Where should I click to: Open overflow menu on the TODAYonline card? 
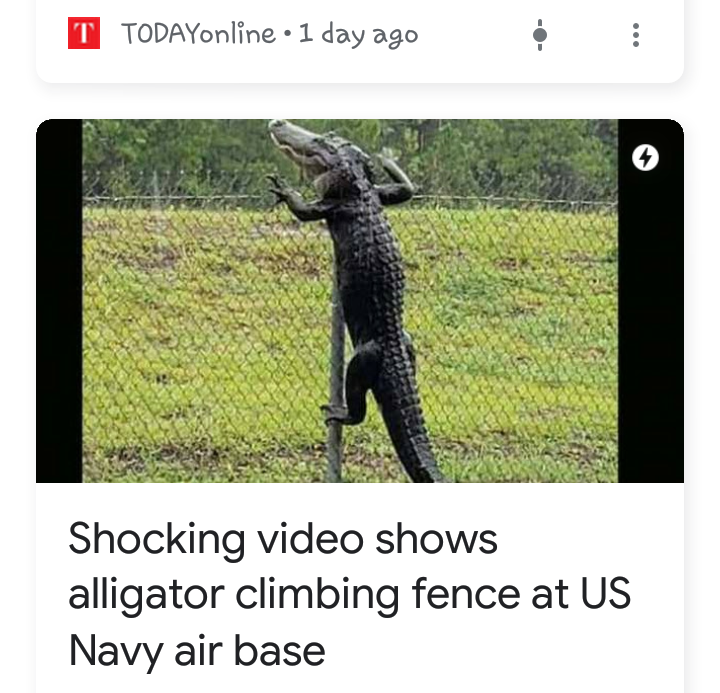[x=635, y=36]
